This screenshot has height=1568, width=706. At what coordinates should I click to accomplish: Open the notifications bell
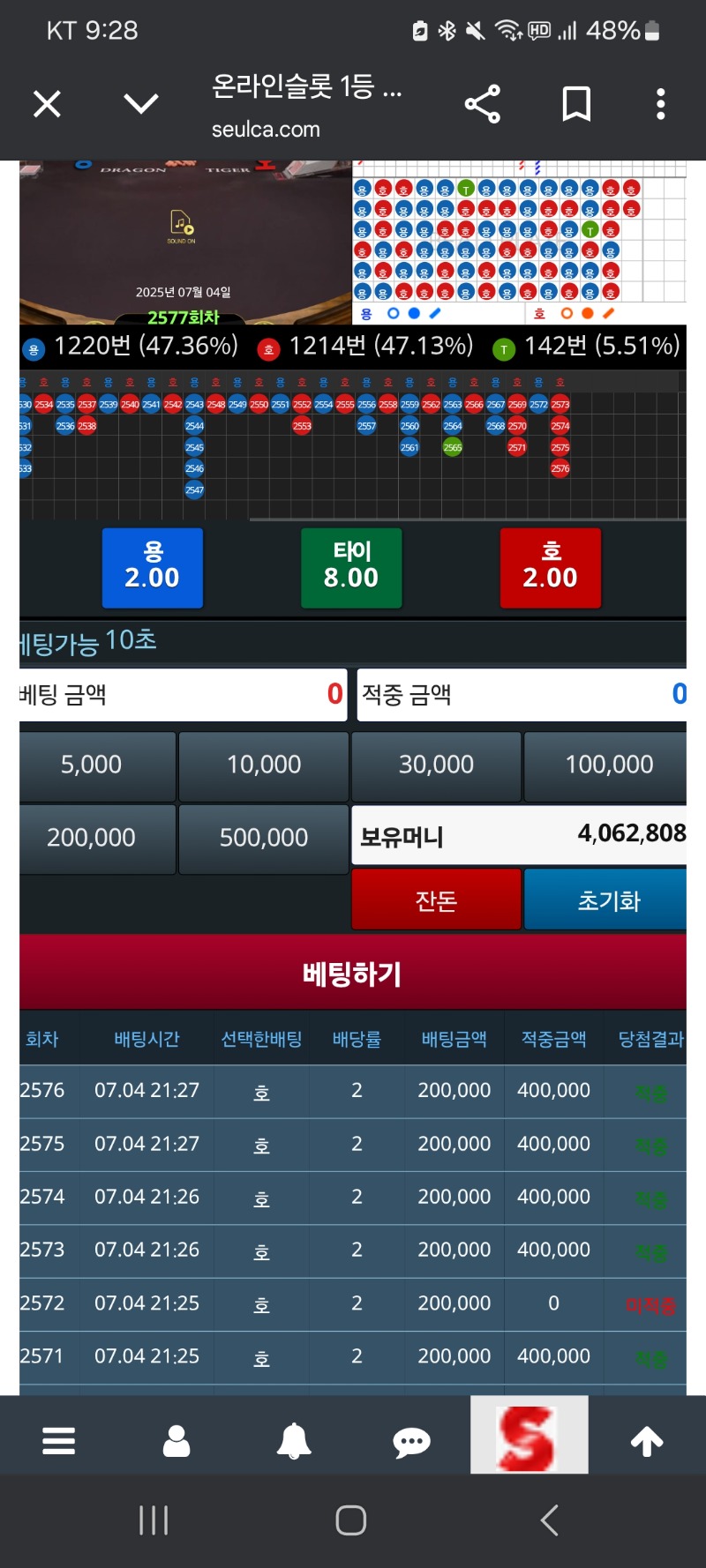(294, 1441)
